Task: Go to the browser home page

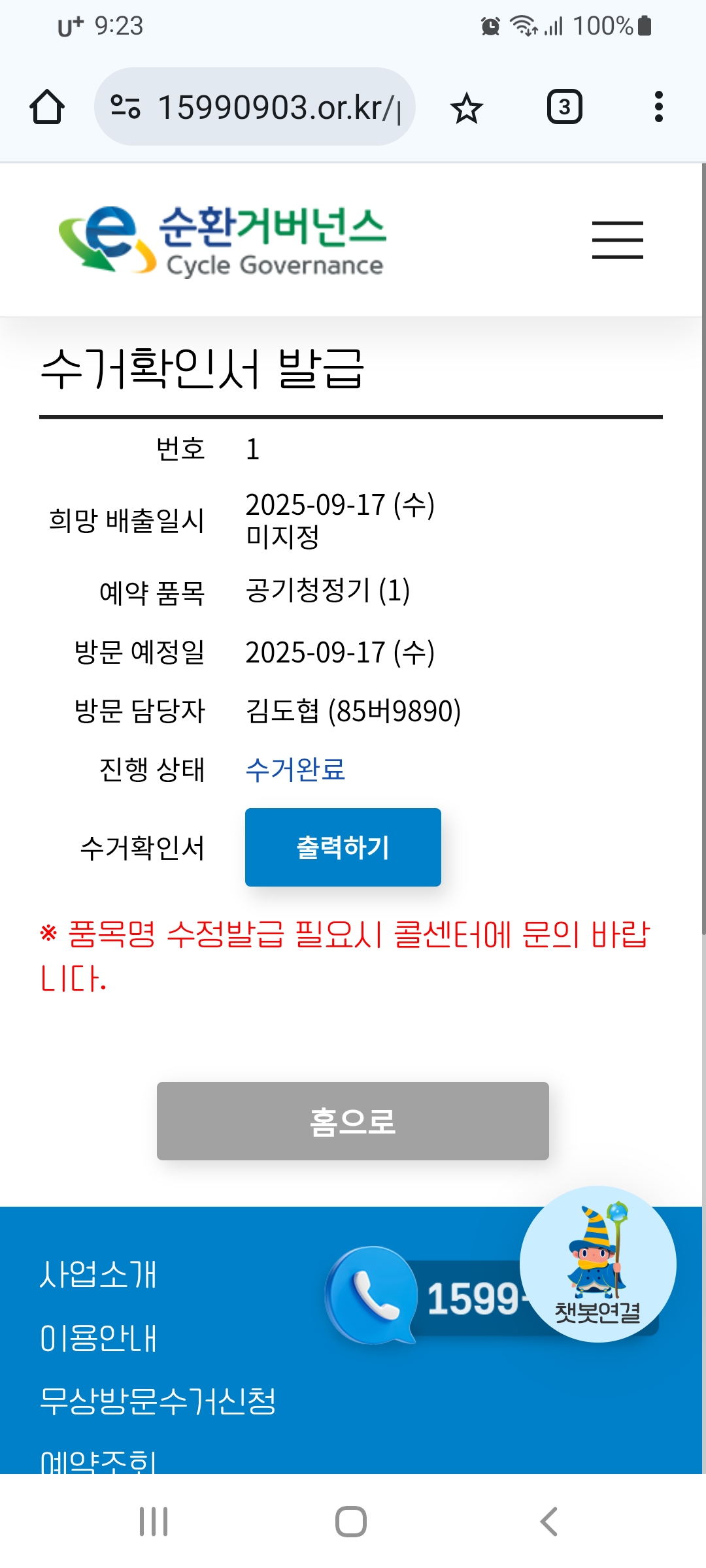Action: (x=47, y=107)
